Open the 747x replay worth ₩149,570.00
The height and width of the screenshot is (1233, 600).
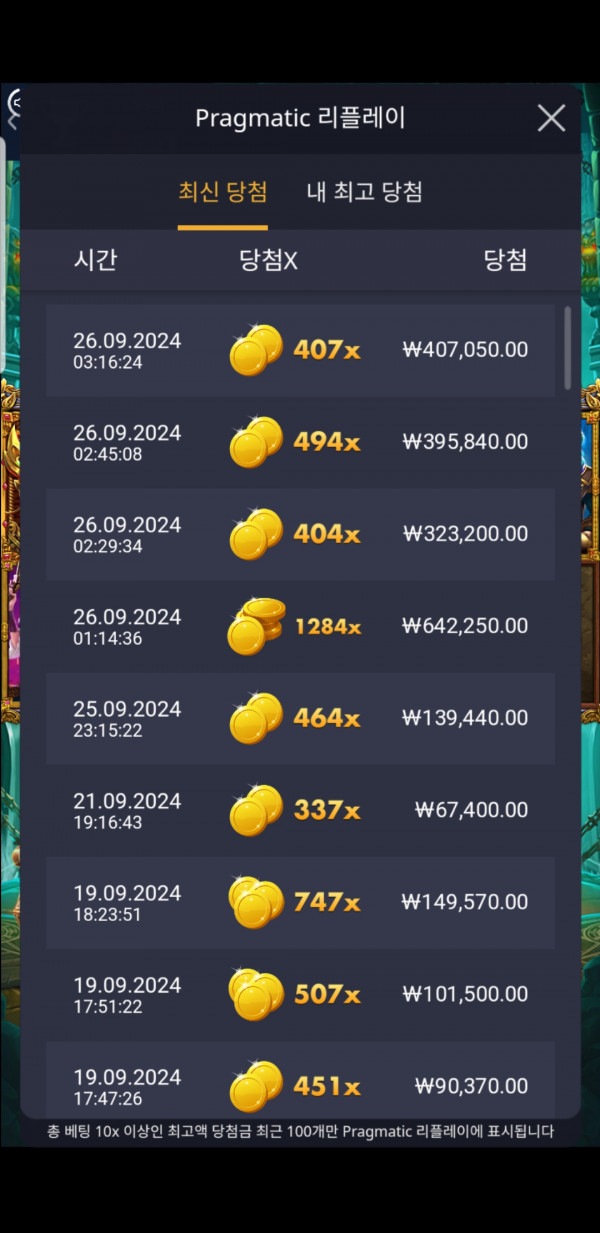(x=300, y=902)
